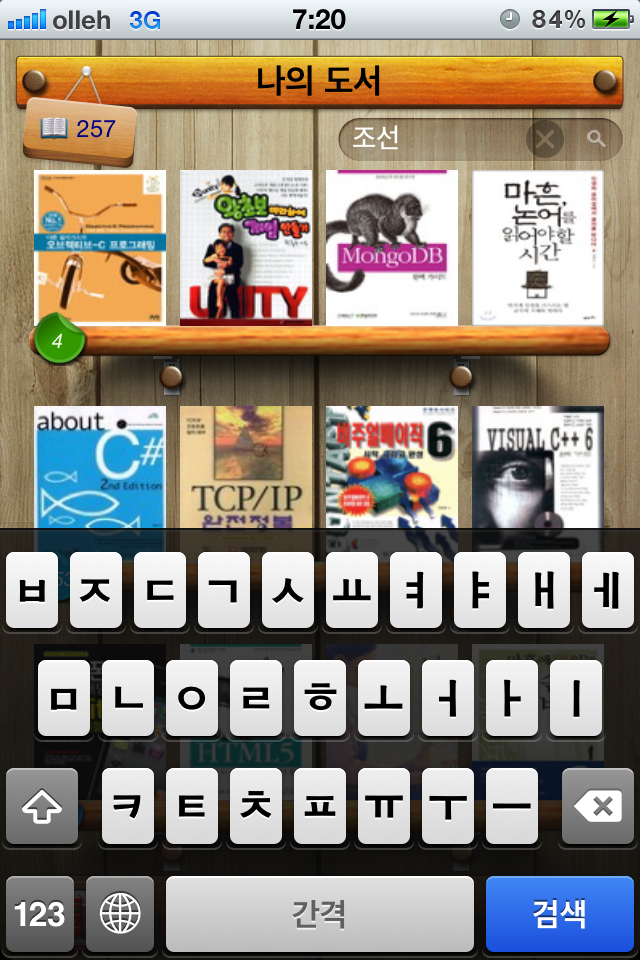Switch to the 123 number keyboard
This screenshot has height=960, width=640.
(40, 913)
